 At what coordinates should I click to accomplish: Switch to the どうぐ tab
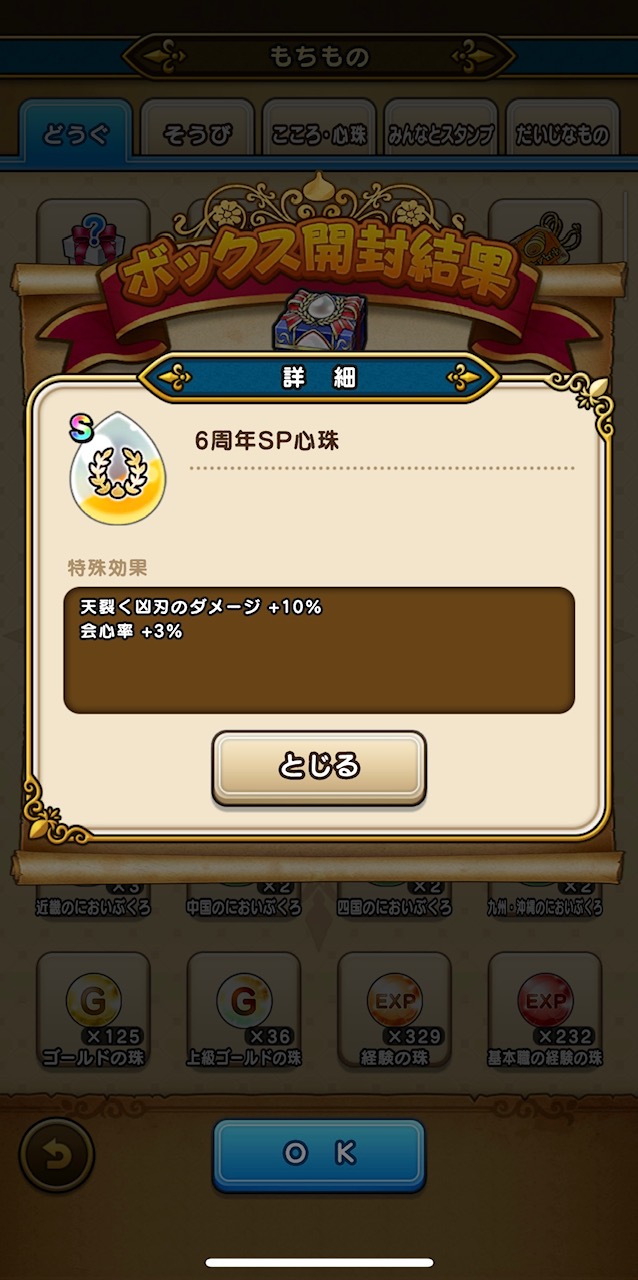tap(76, 134)
